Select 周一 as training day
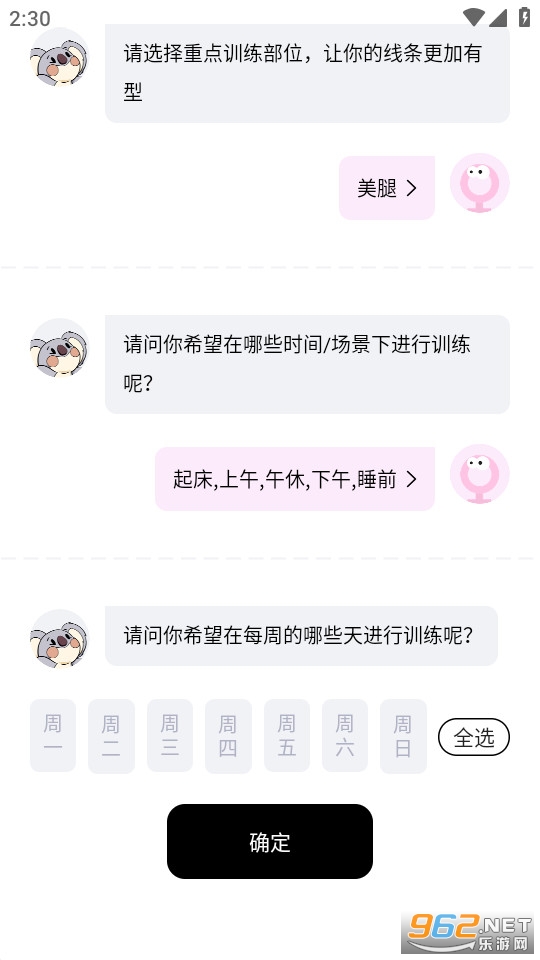540x960 pixels. click(x=53, y=735)
